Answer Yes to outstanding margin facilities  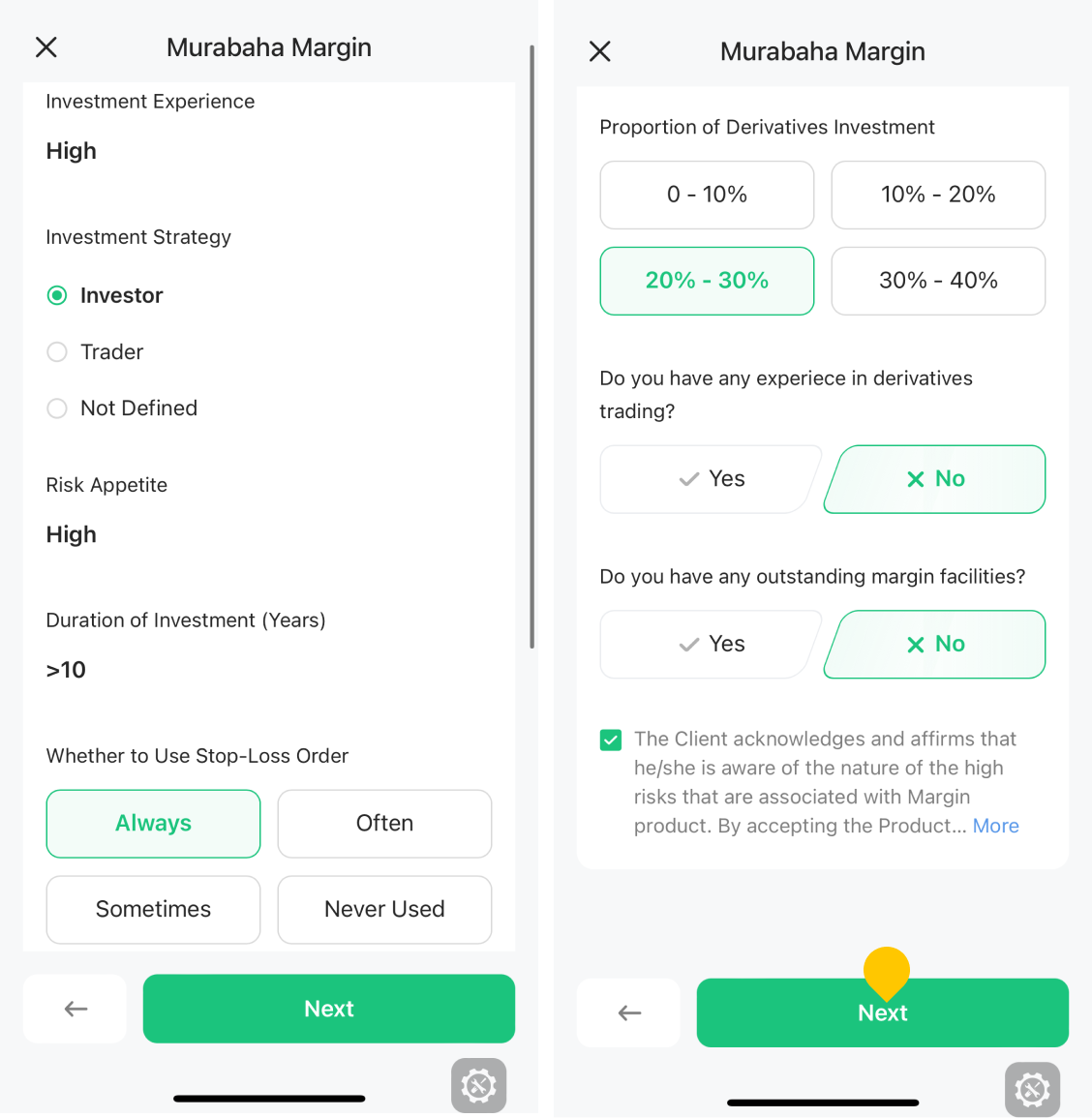(710, 644)
